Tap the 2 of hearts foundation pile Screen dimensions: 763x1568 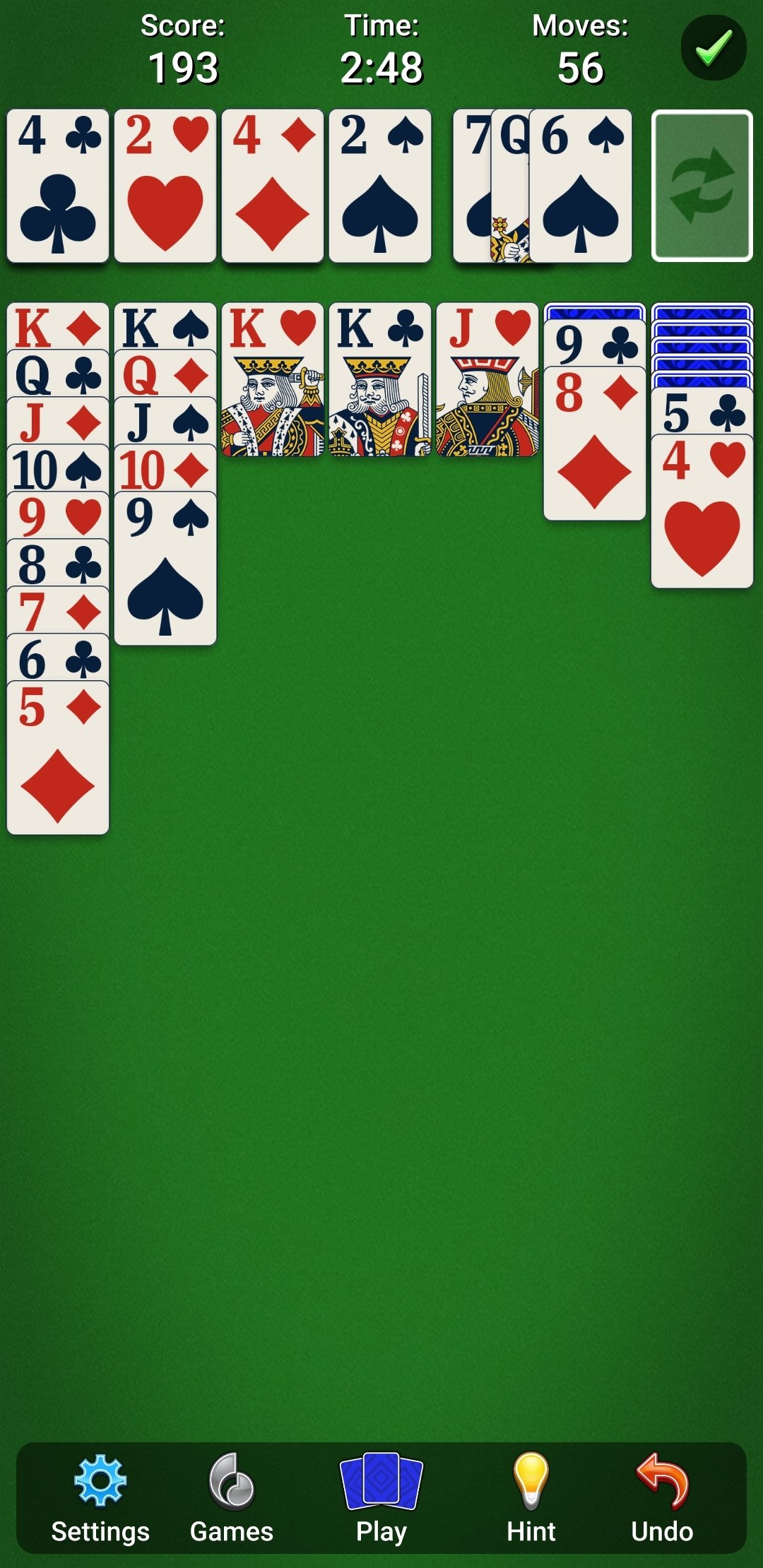click(165, 186)
